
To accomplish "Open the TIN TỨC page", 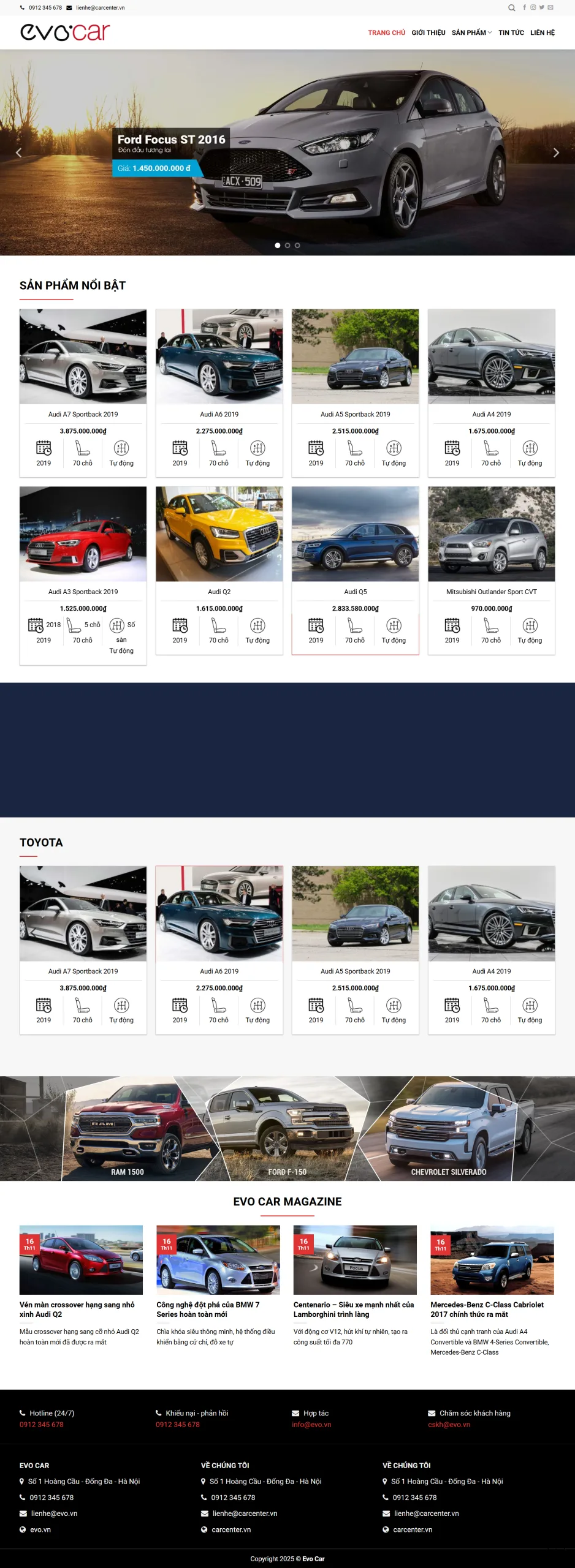I will click(x=511, y=33).
